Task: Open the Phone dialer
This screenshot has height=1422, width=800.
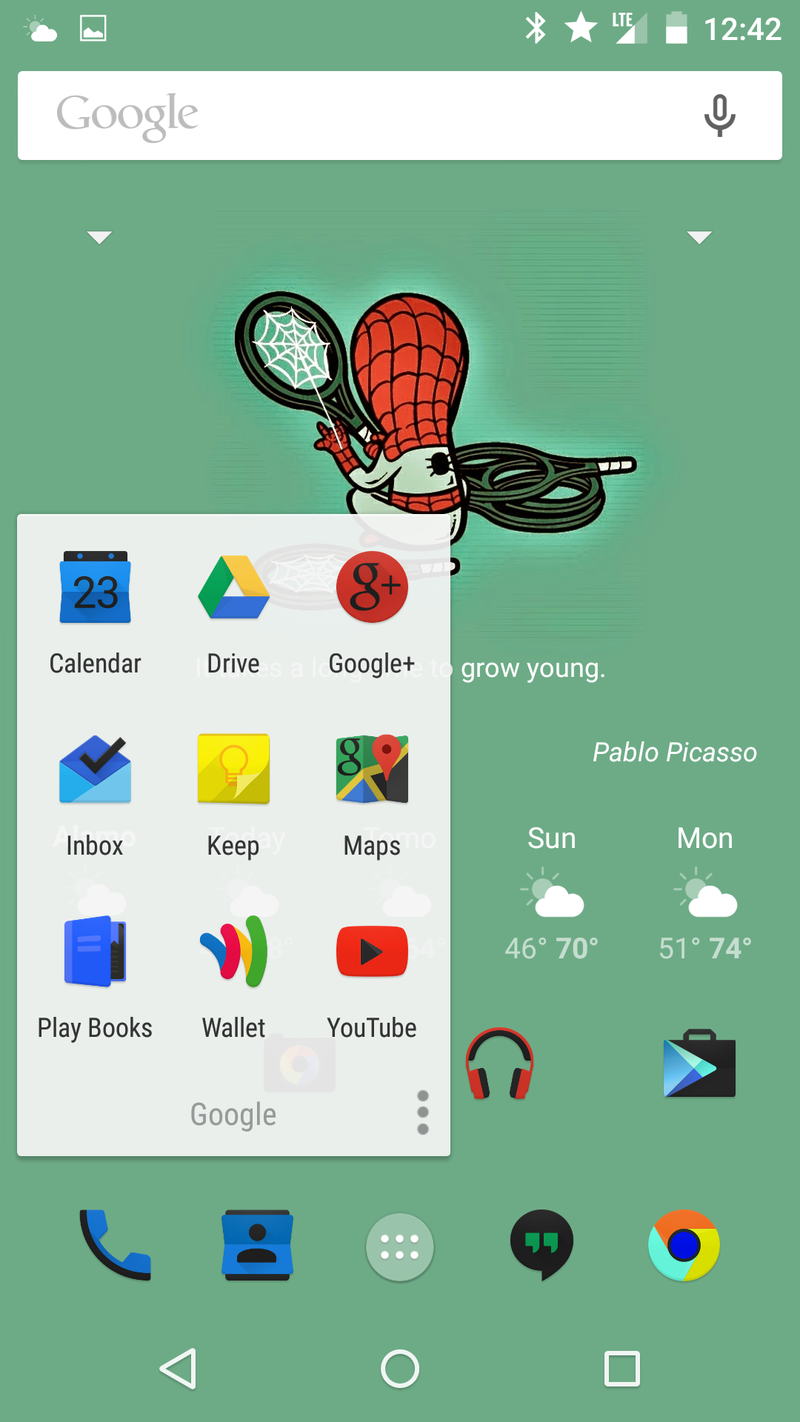Action: coord(115,1245)
